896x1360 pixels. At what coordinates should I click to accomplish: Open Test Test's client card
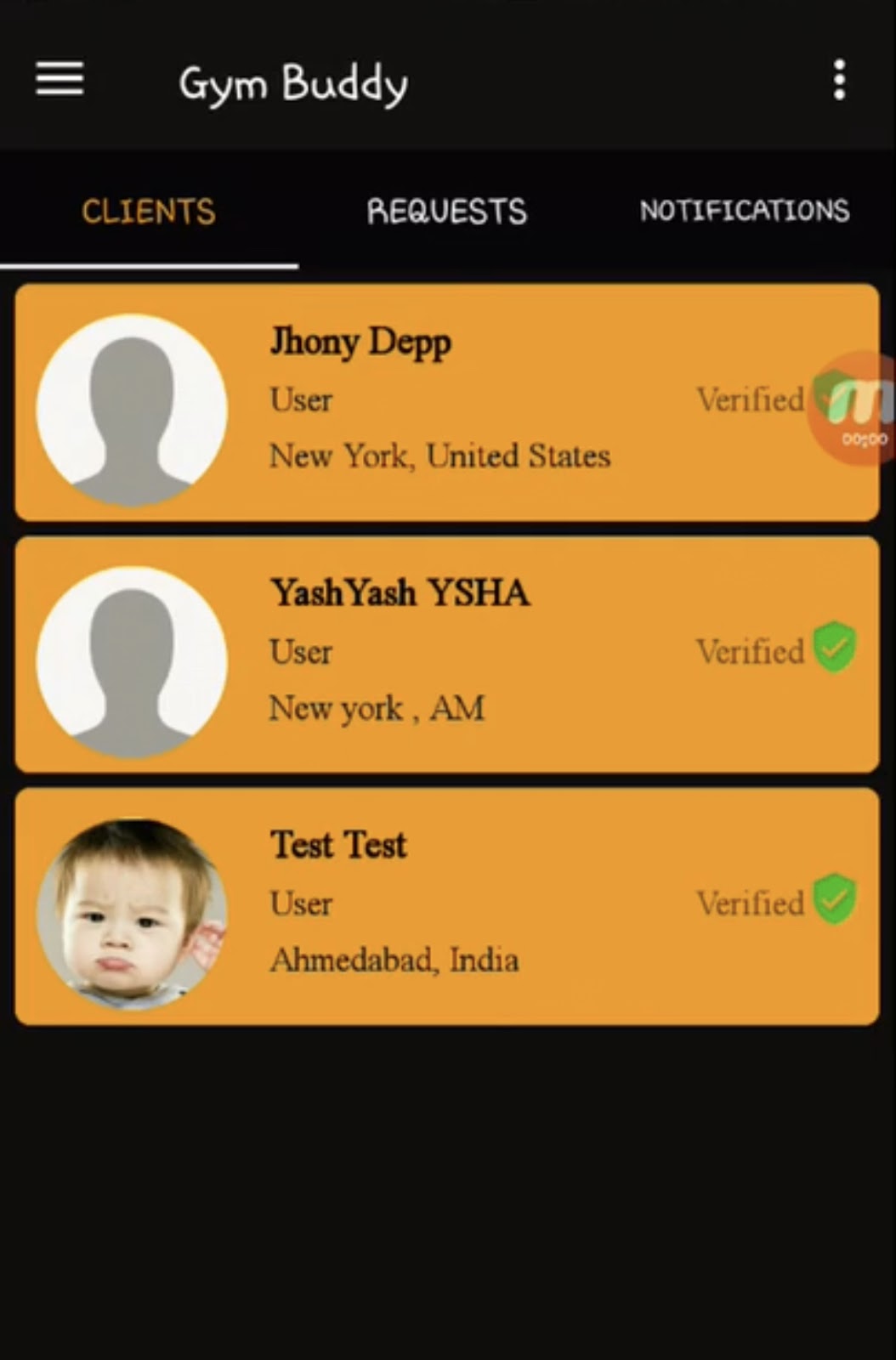click(x=447, y=906)
